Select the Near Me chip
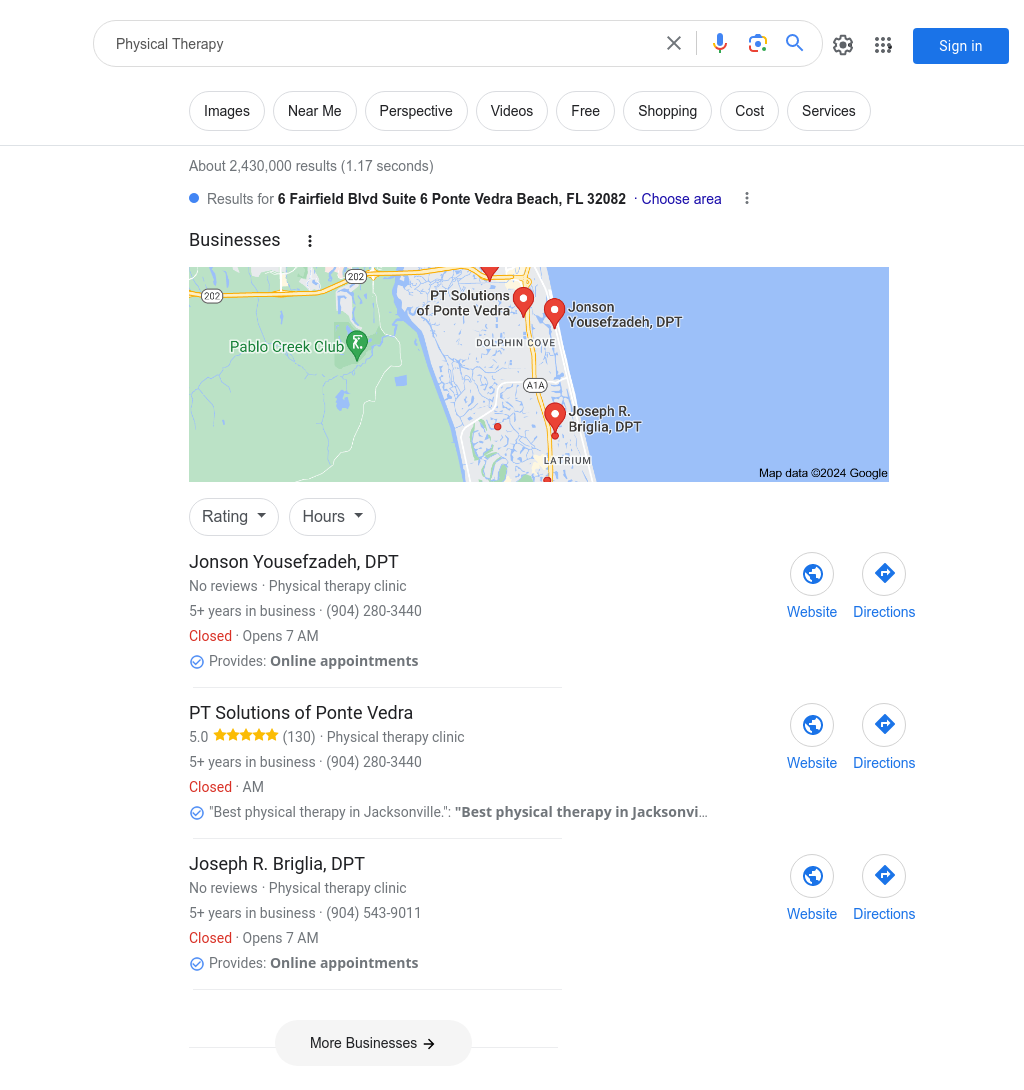 [314, 111]
